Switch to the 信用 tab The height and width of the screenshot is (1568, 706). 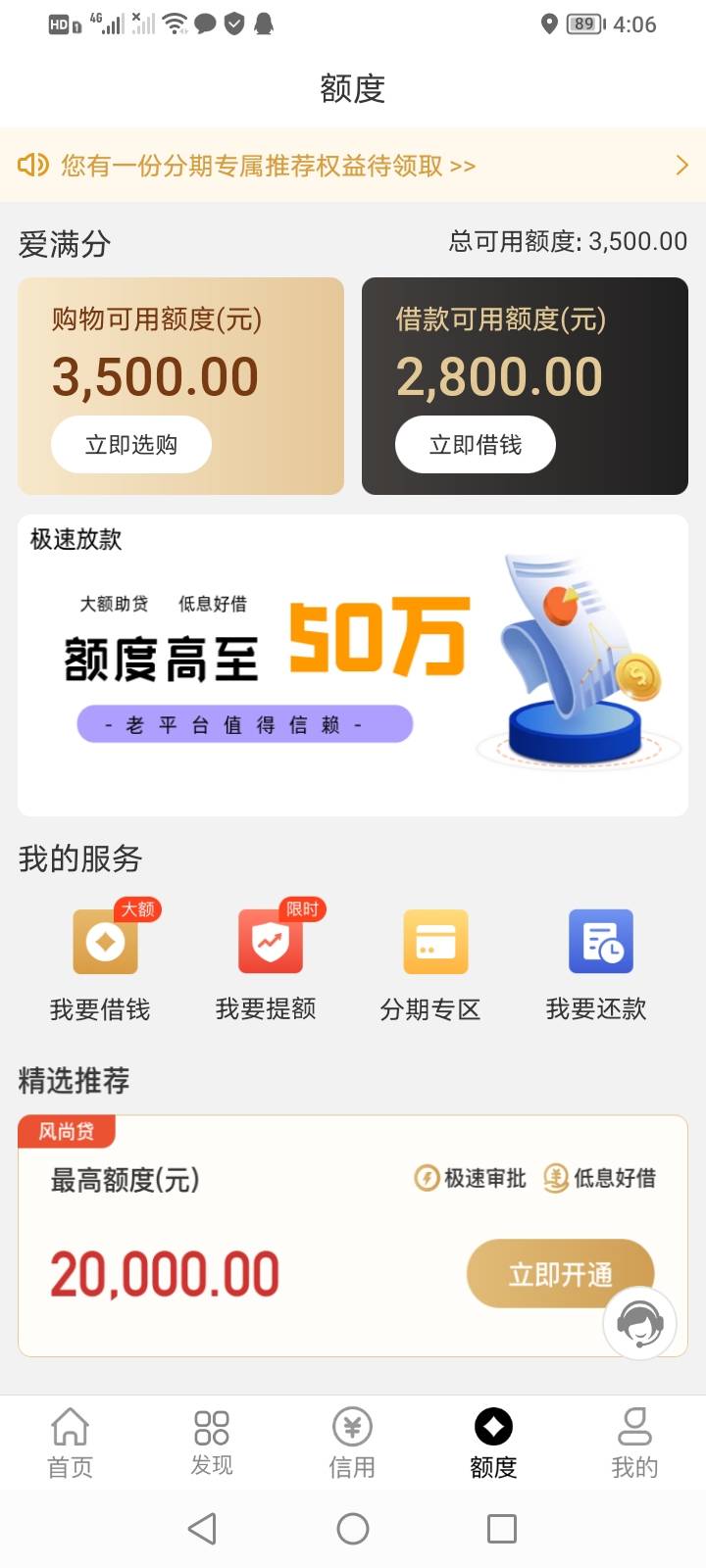tap(352, 1443)
